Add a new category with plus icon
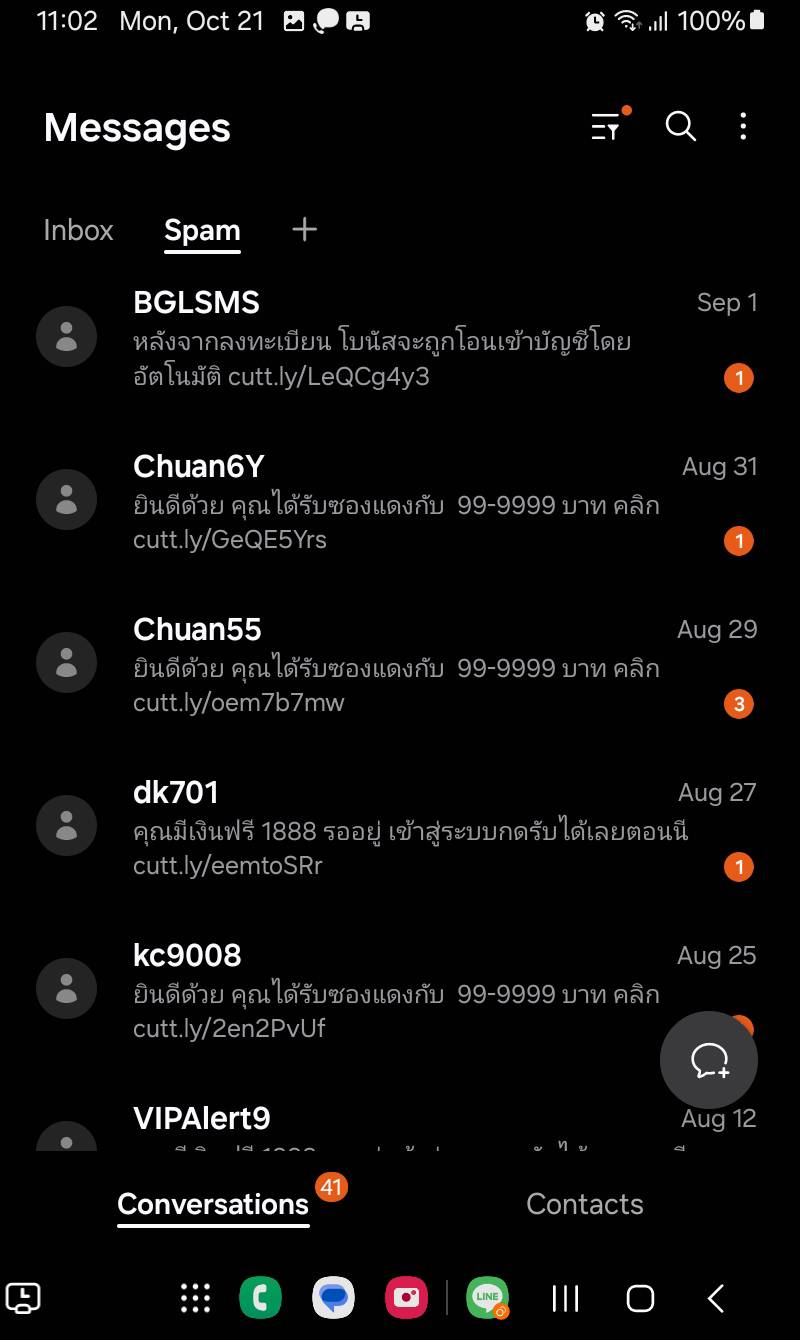Image resolution: width=800 pixels, height=1340 pixels. (304, 229)
